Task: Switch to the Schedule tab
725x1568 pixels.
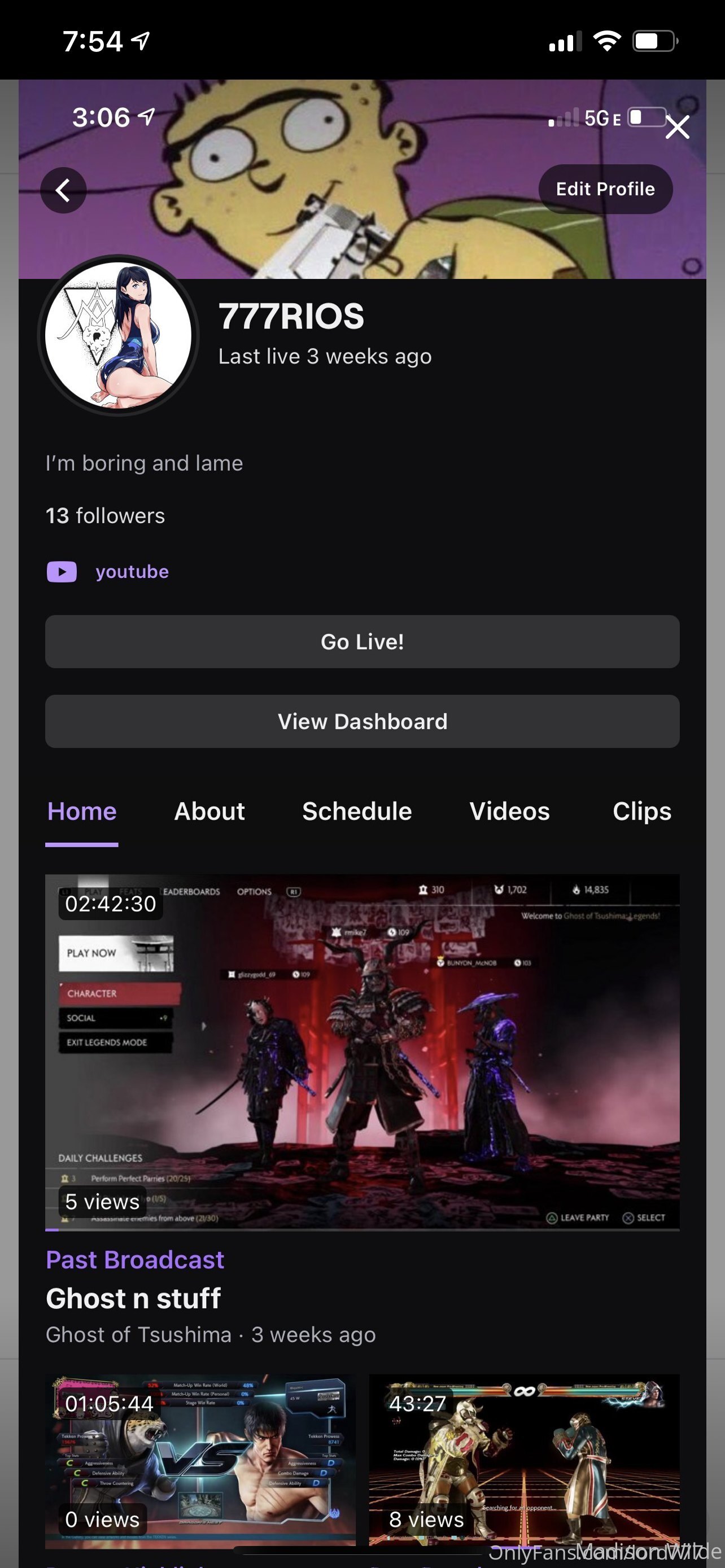Action: tap(357, 812)
